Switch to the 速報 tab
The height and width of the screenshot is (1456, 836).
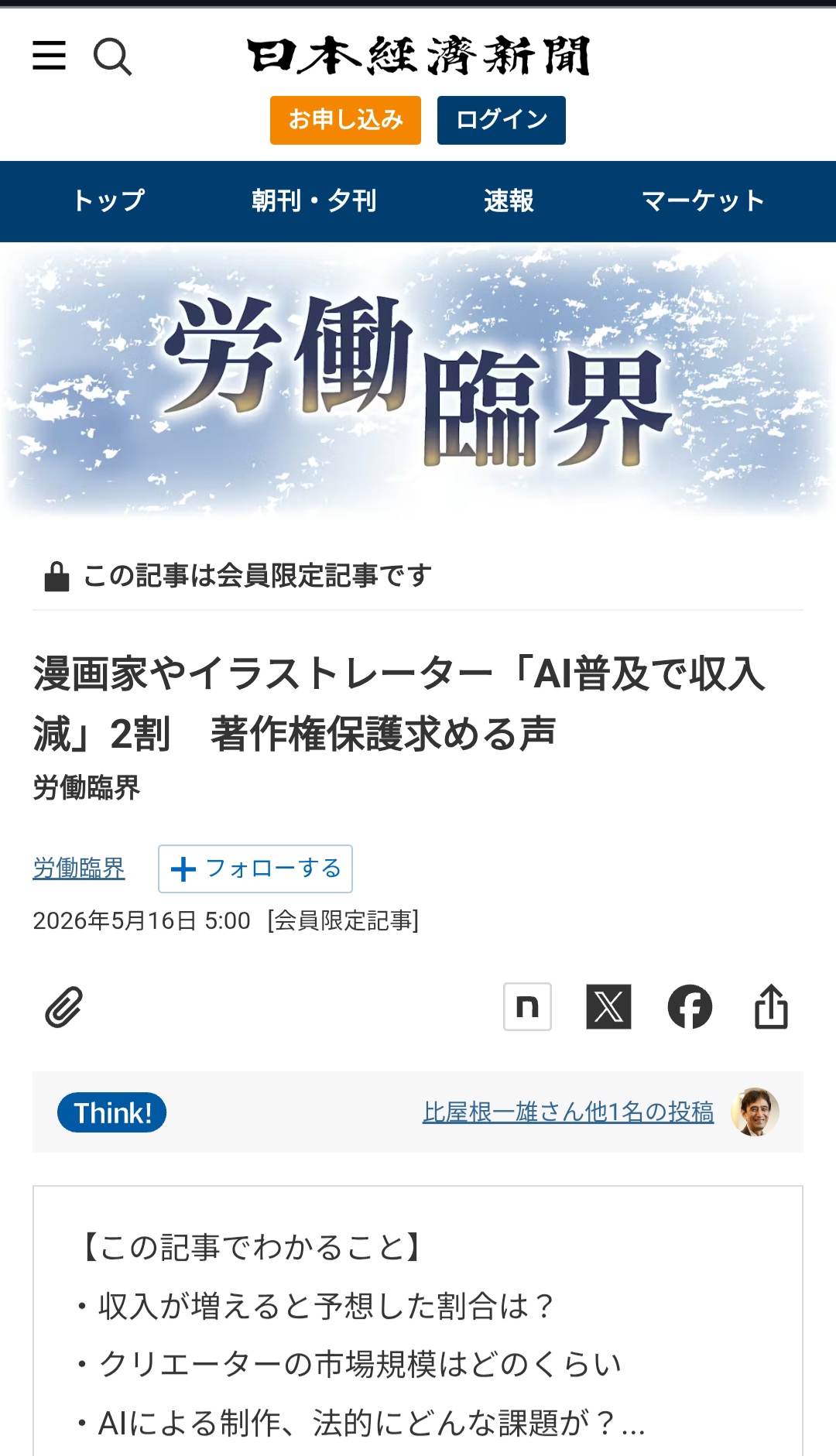[509, 201]
